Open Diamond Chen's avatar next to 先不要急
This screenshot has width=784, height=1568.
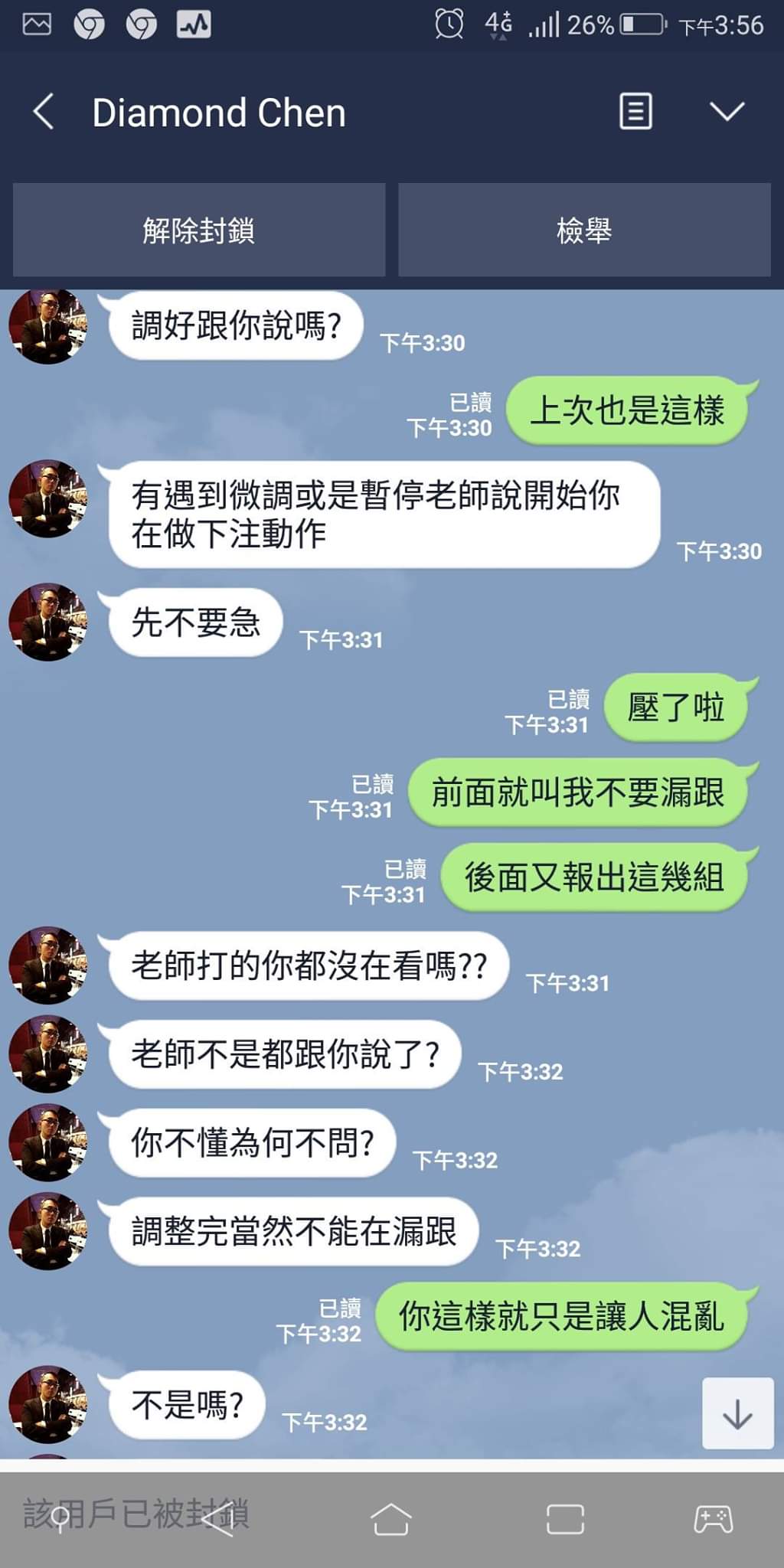click(x=47, y=622)
